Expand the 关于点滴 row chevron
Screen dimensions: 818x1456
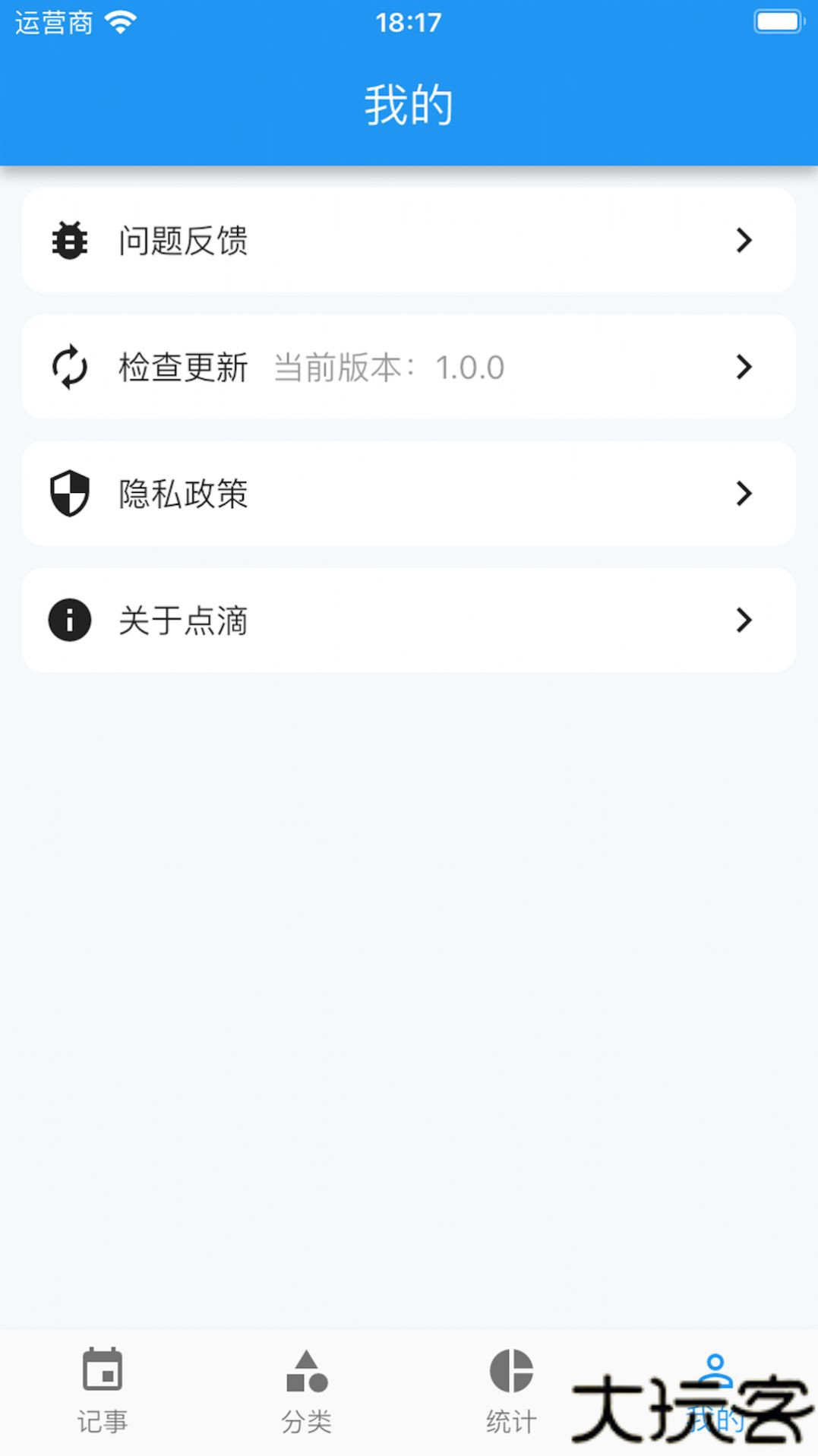click(744, 620)
